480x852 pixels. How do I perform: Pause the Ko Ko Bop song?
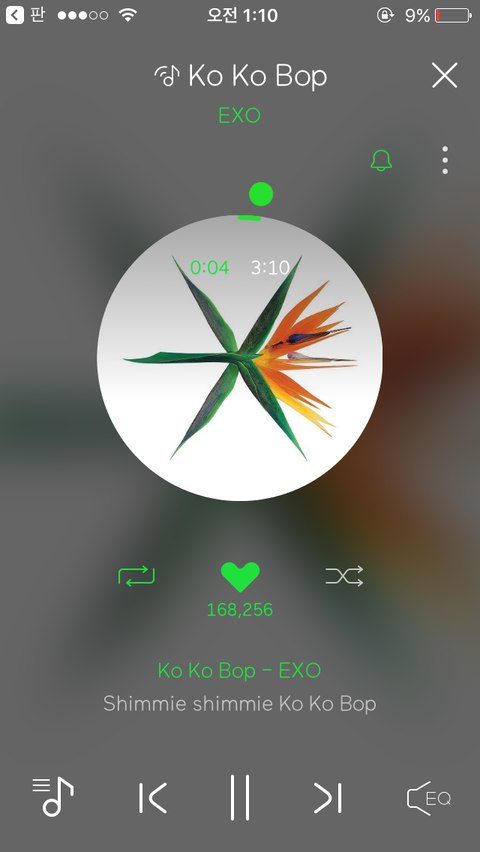tap(240, 797)
